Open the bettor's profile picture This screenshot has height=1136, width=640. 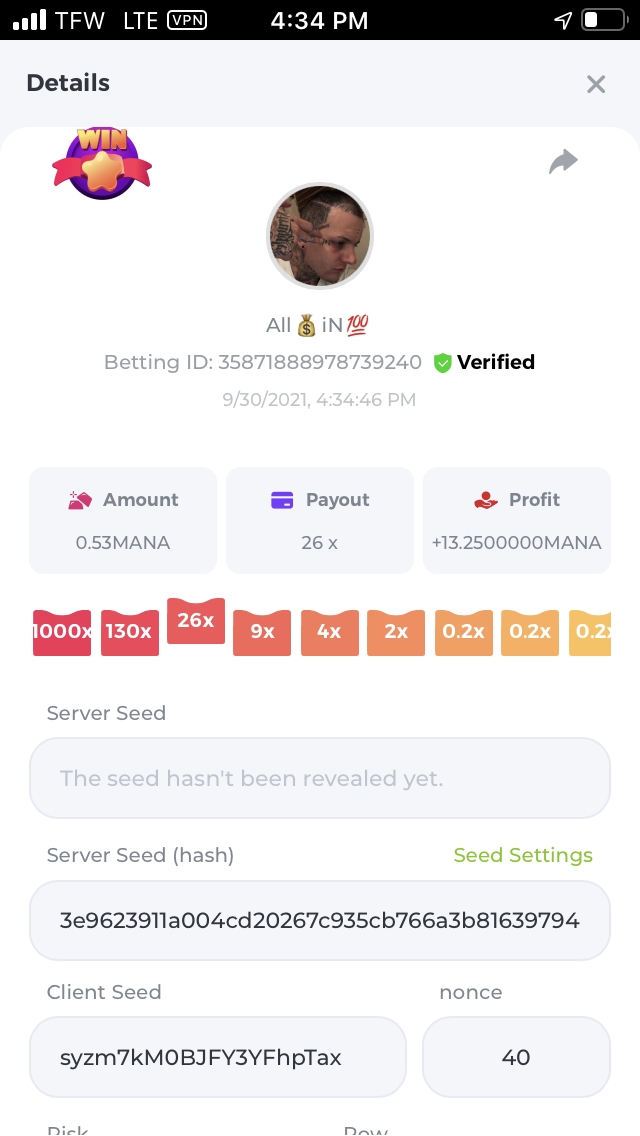click(320, 236)
